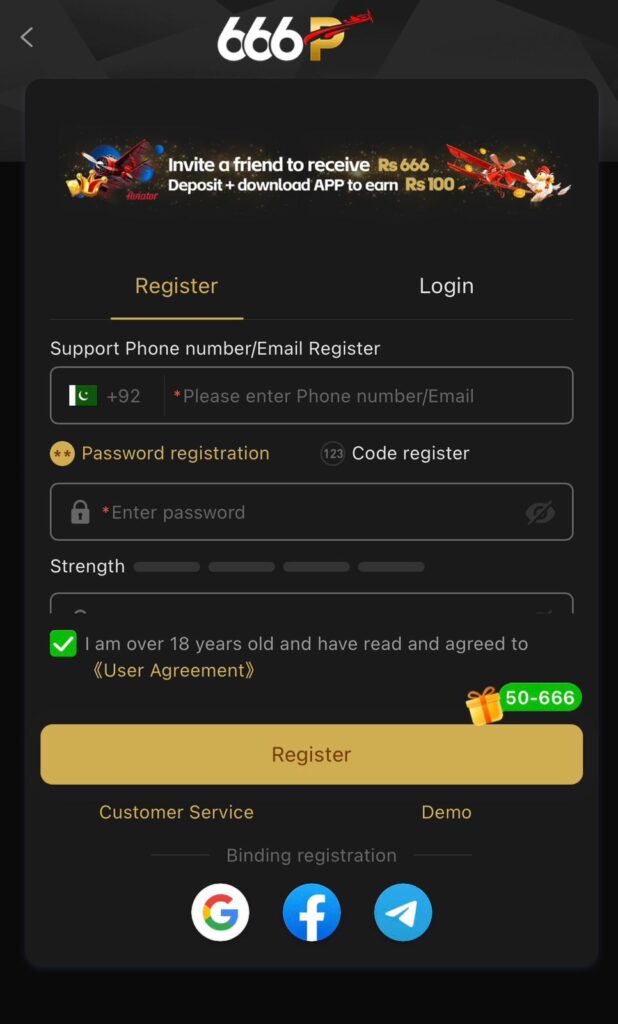Image resolution: width=618 pixels, height=1024 pixels.
Task: Go back with the top-left arrow
Action: coord(27,38)
